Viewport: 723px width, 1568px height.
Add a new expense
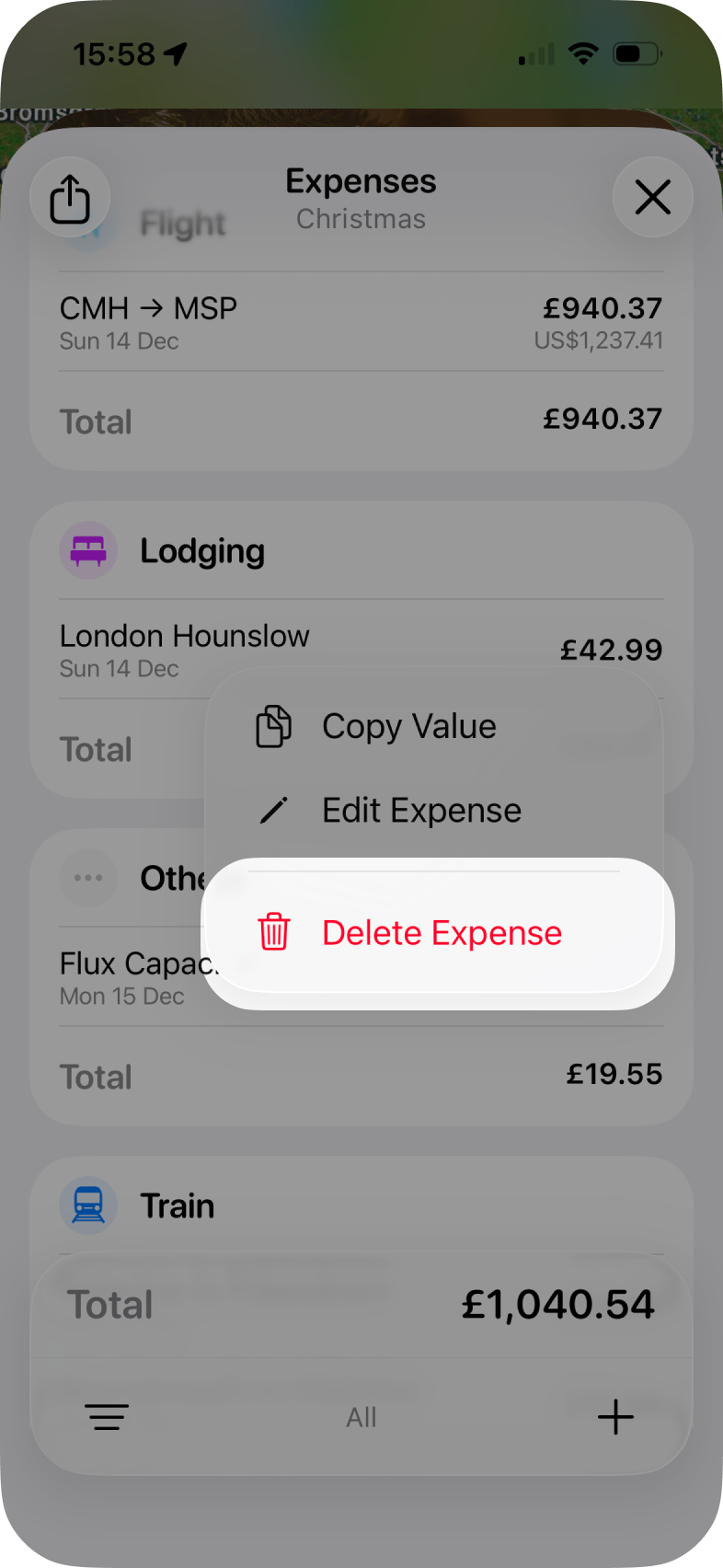[615, 1417]
